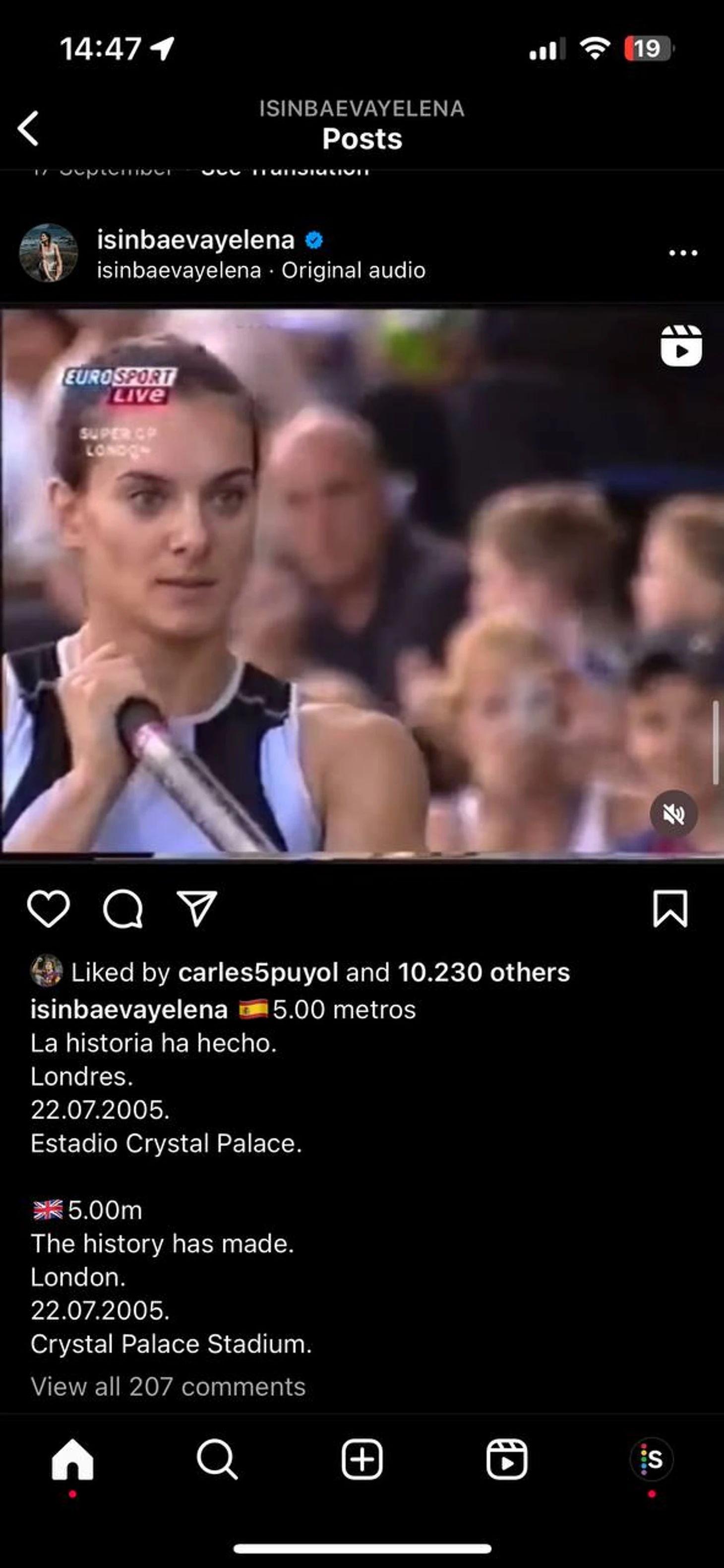This screenshot has height=1568, width=724.
Task: Open the Search tab
Action: coord(217,1459)
